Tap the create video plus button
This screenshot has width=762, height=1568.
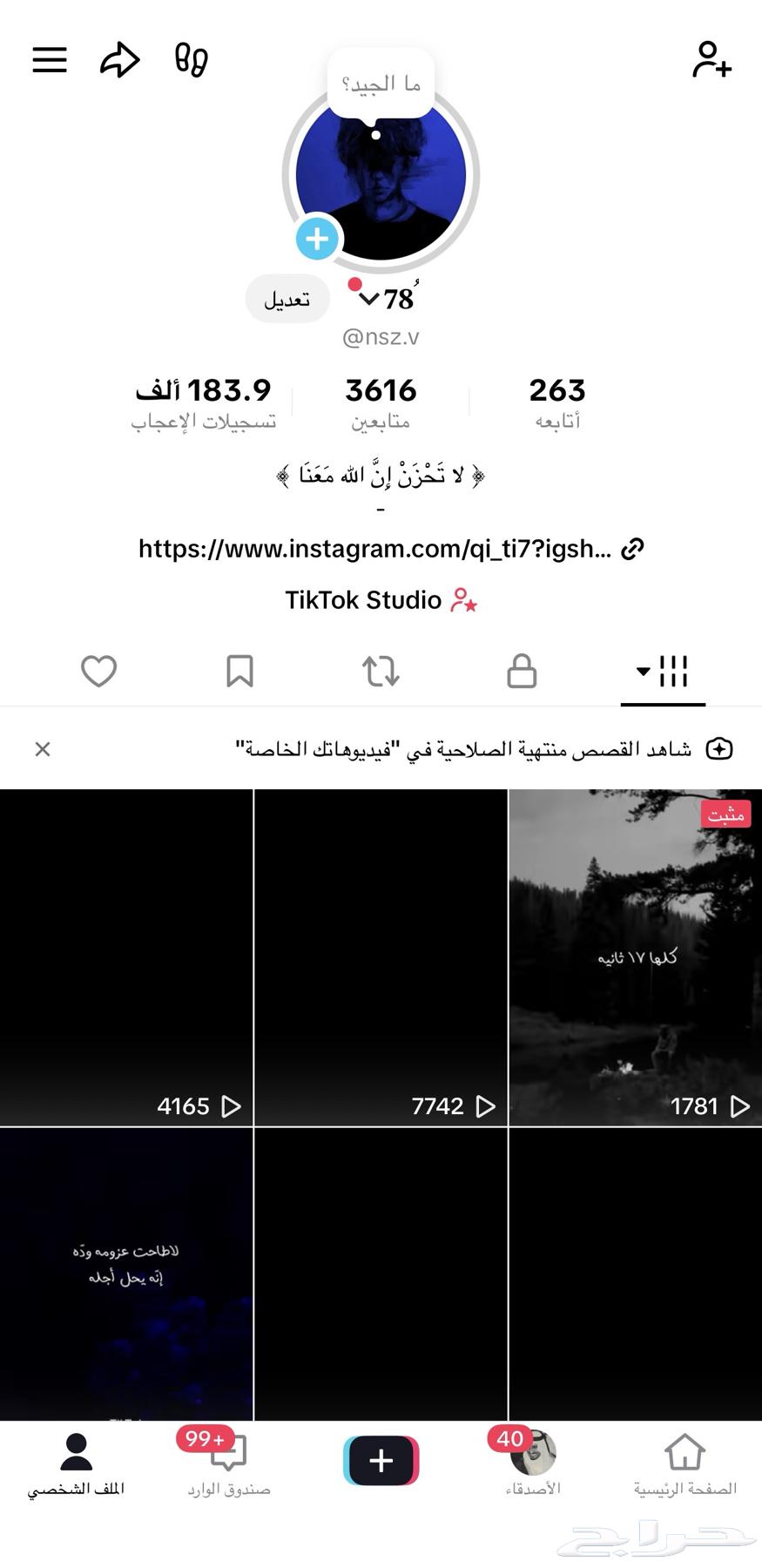(381, 1461)
